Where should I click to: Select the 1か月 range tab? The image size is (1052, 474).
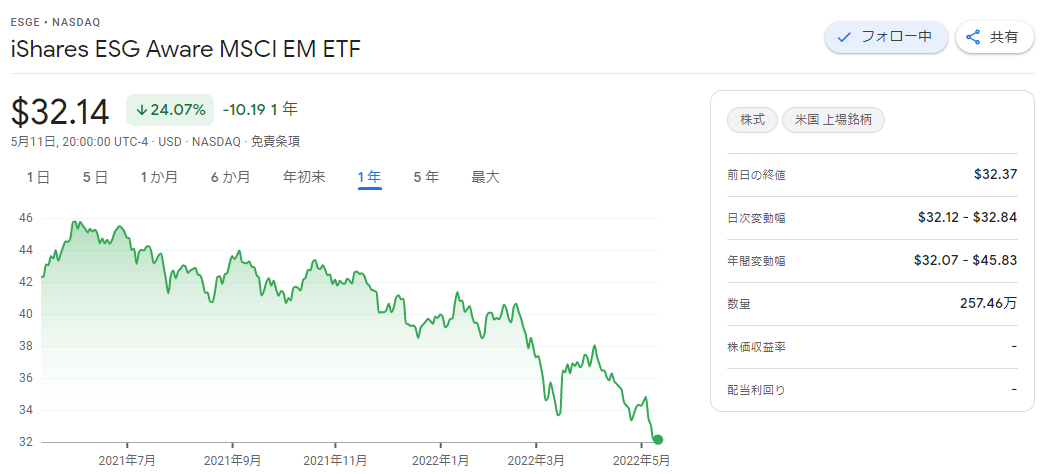[159, 177]
